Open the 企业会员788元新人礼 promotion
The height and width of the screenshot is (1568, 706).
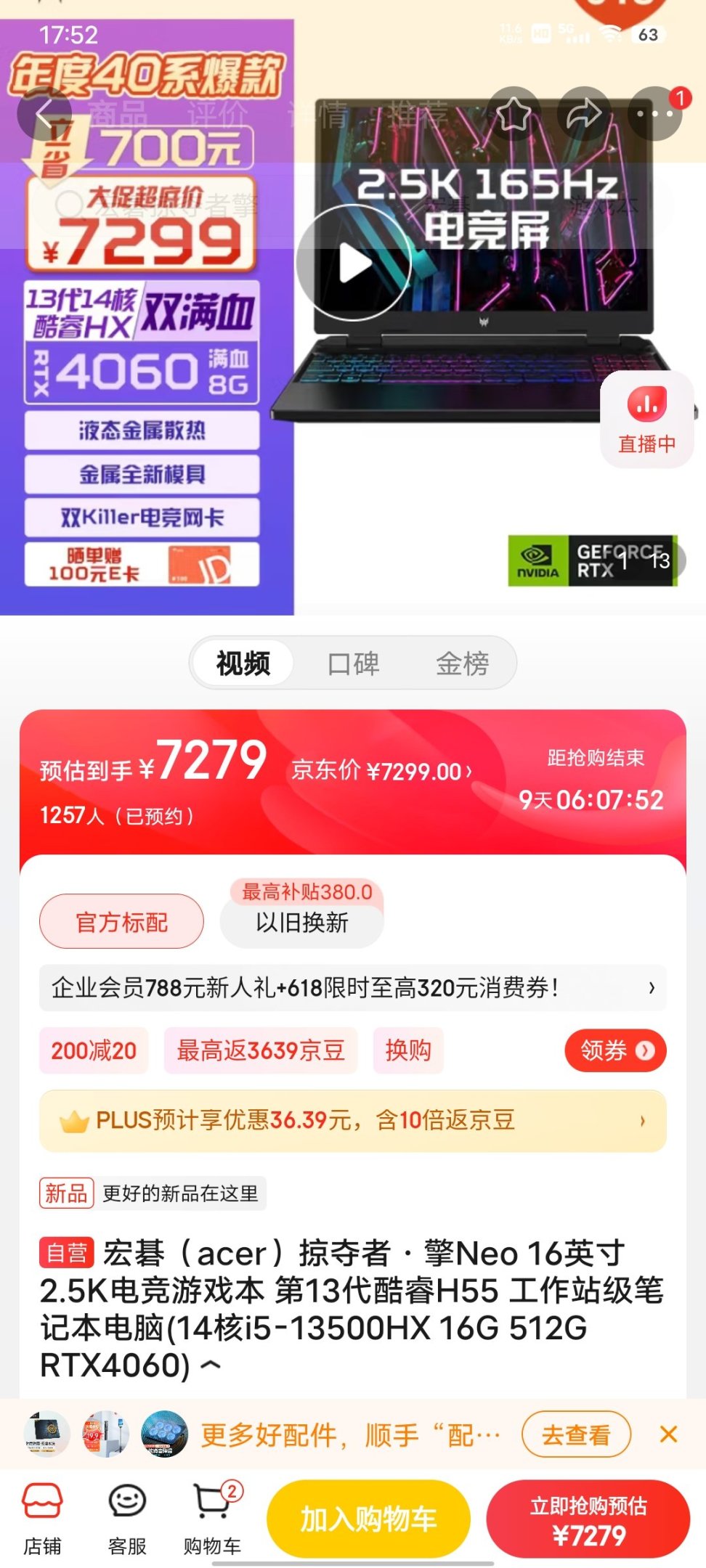point(352,987)
